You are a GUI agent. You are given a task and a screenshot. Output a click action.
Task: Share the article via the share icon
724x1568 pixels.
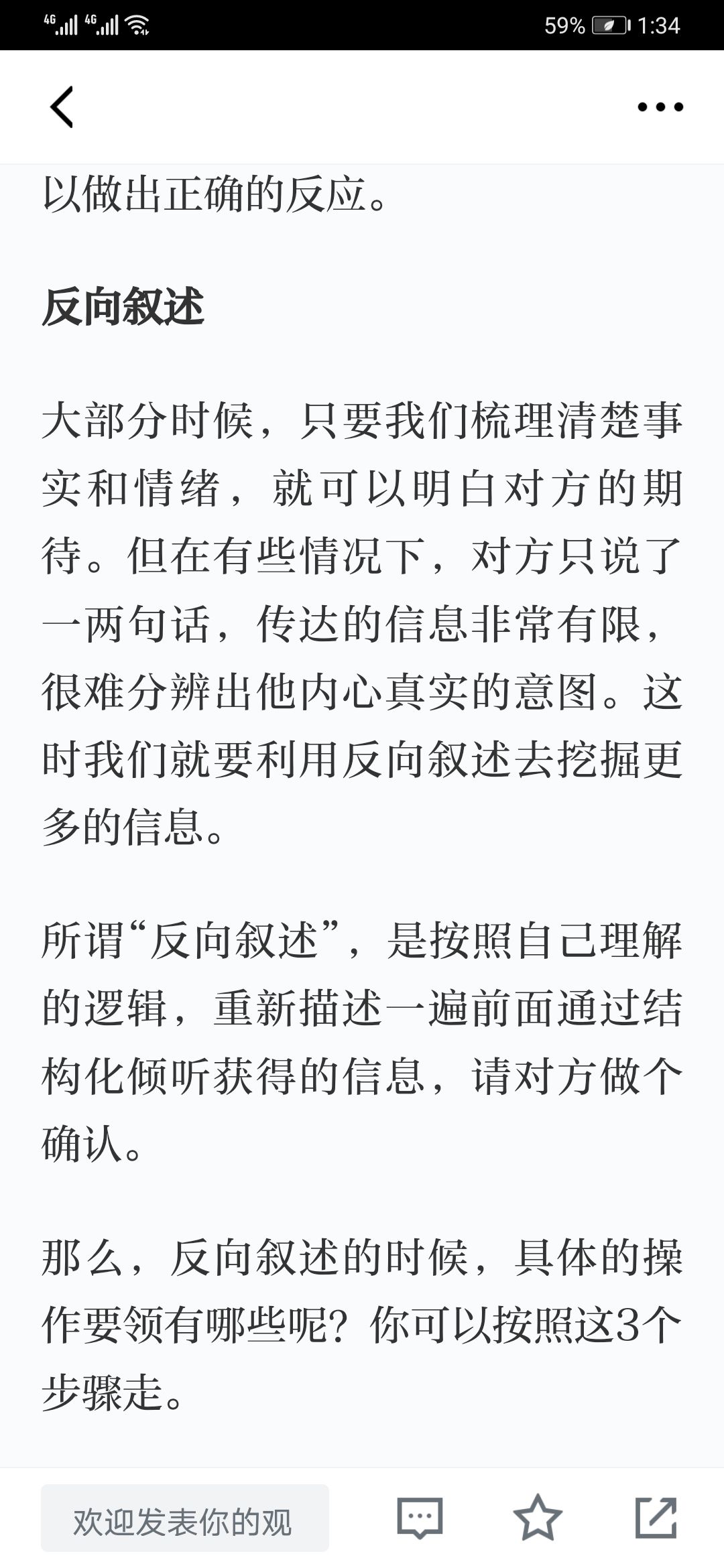656,1517
